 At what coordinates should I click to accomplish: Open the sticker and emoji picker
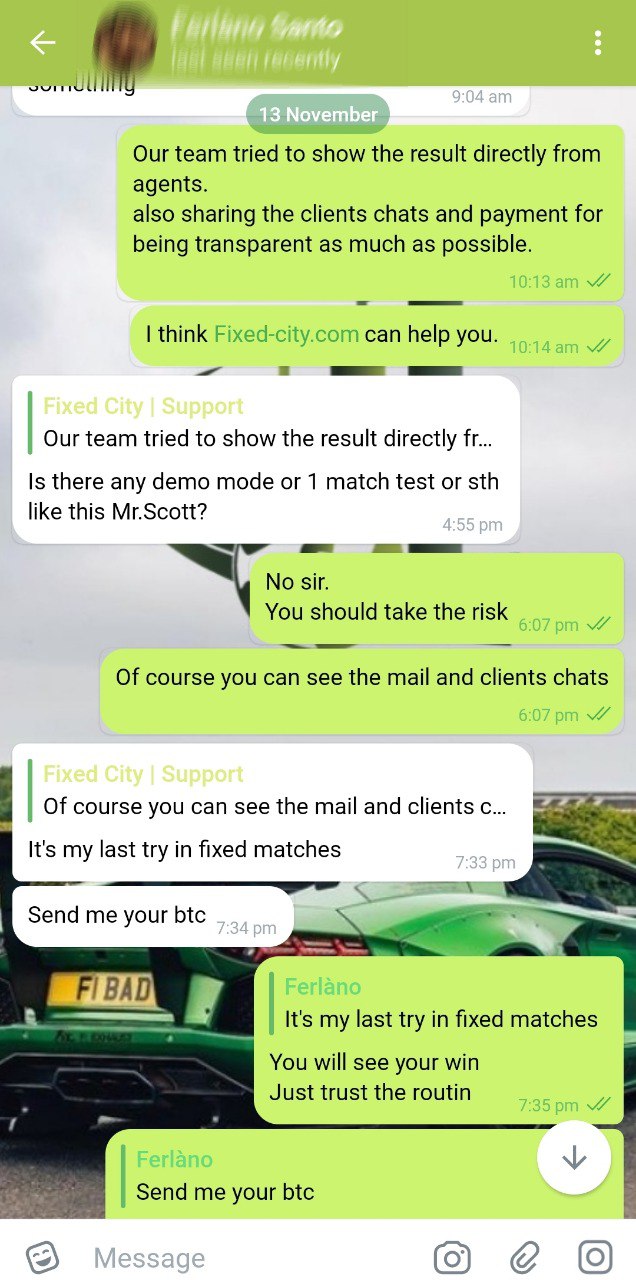click(42, 1257)
